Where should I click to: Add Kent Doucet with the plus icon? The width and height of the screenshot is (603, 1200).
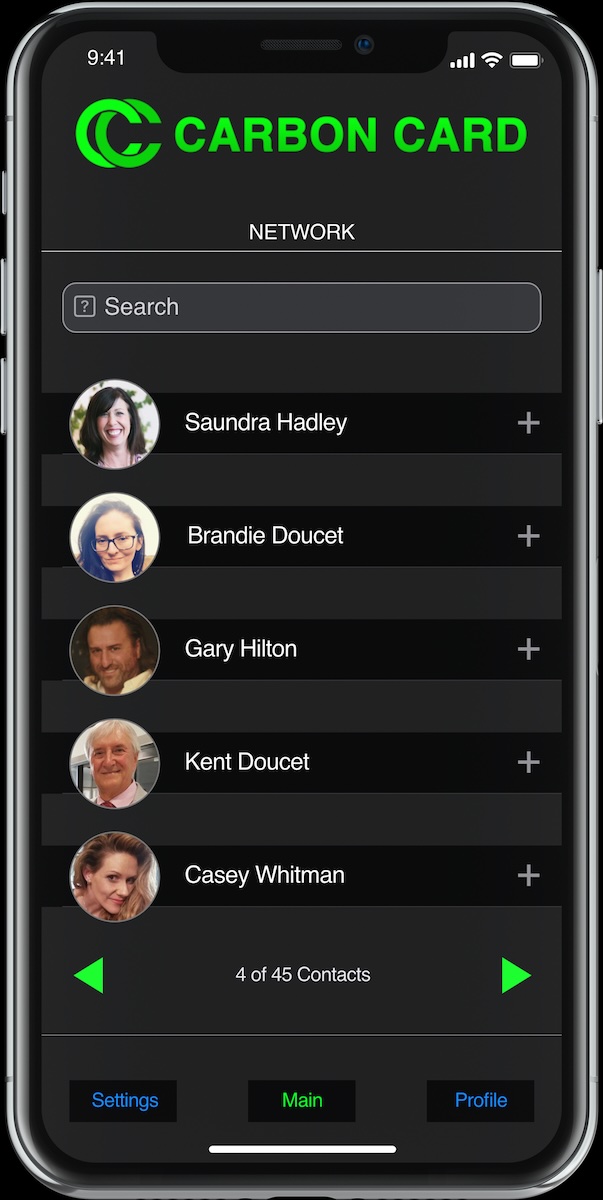(528, 762)
